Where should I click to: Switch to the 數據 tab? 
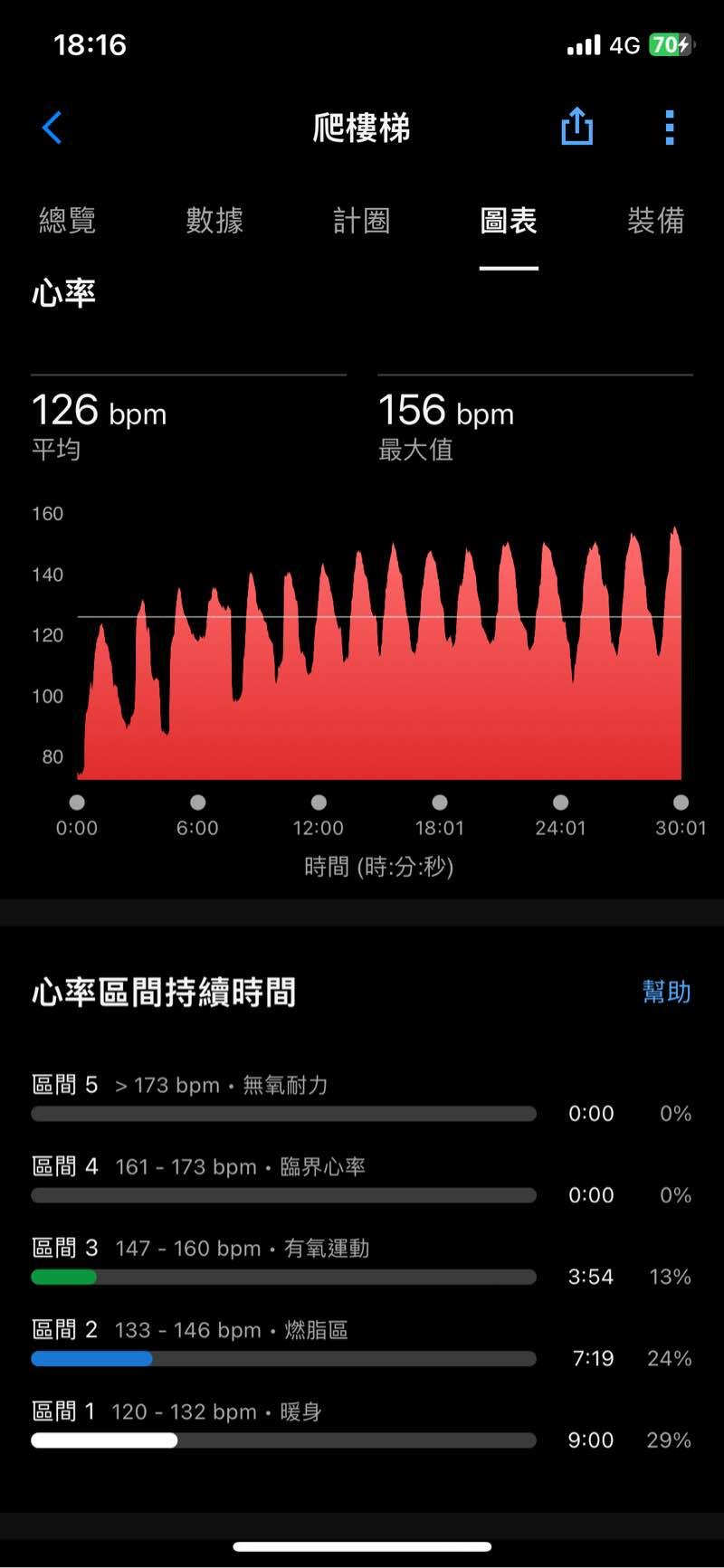[x=214, y=220]
